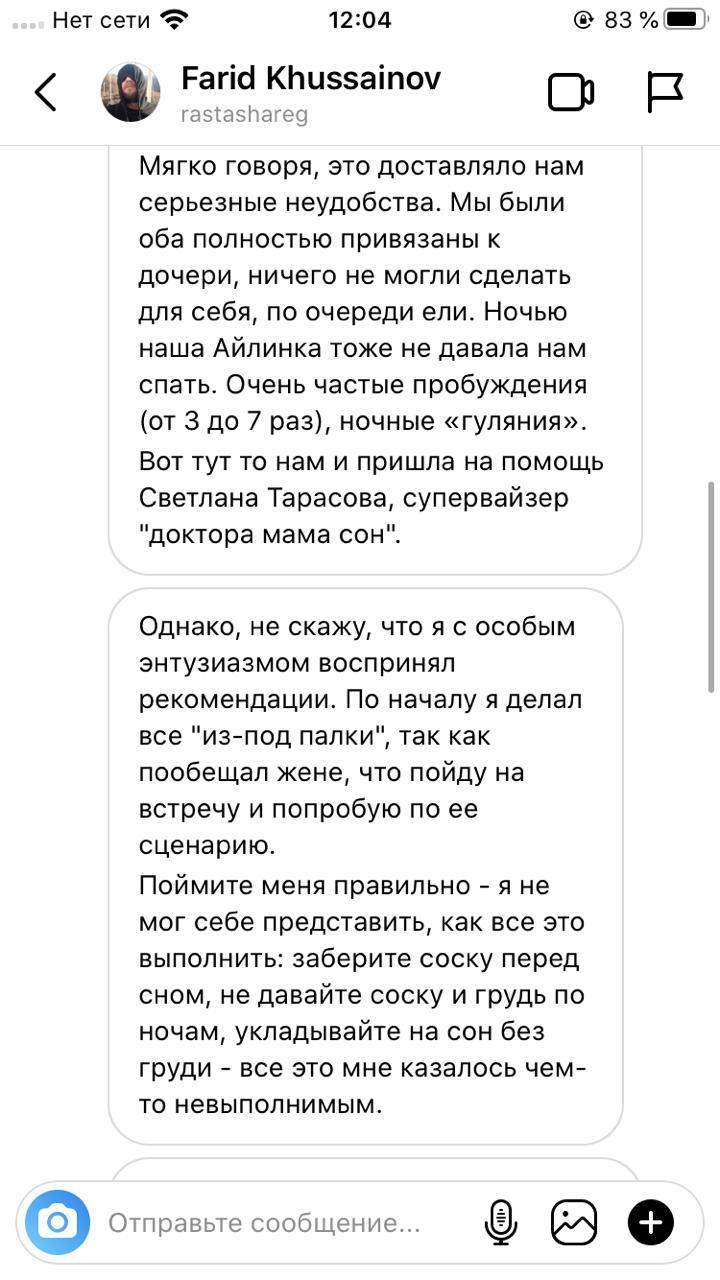
Task: Open the camera from the message bar
Action: tap(57, 1222)
